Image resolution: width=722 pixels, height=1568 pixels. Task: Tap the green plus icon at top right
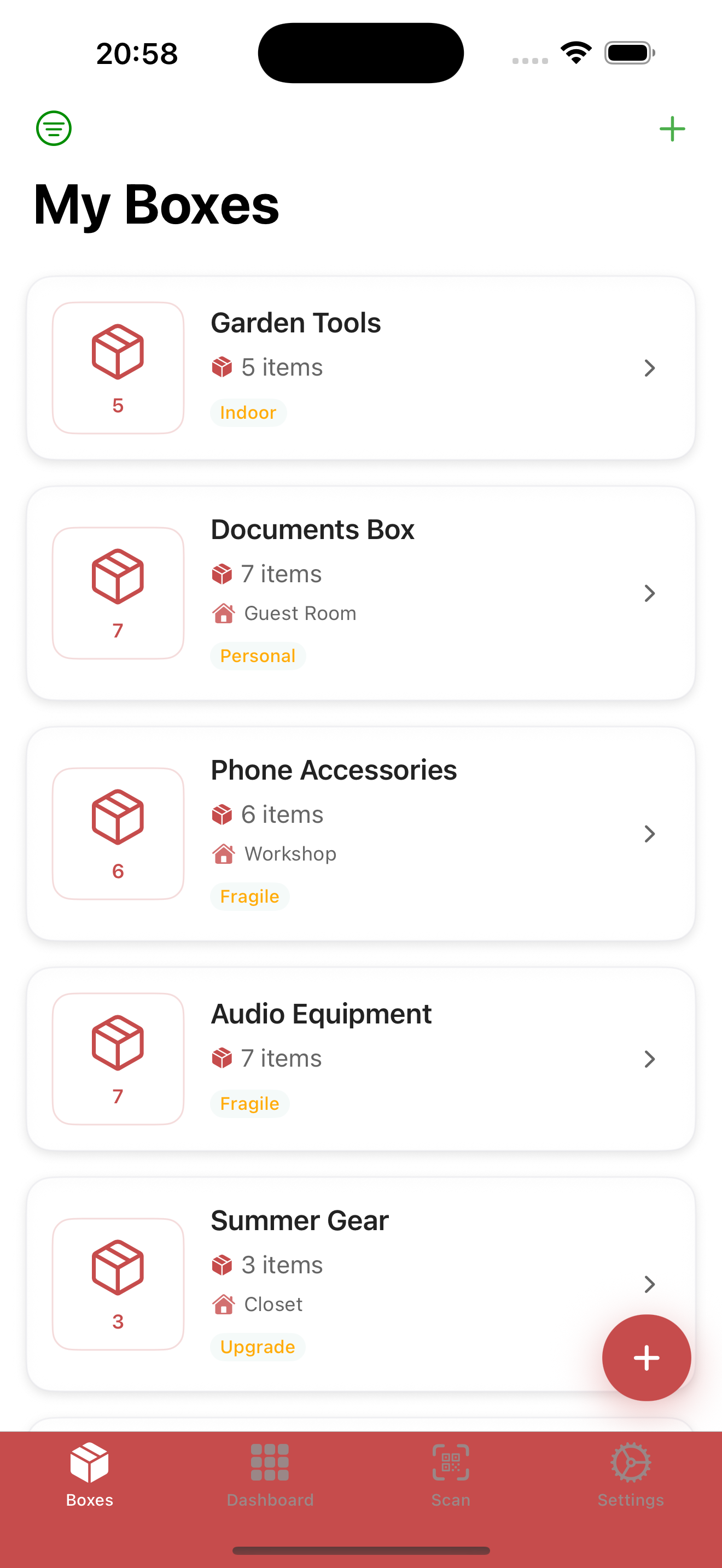(673, 128)
